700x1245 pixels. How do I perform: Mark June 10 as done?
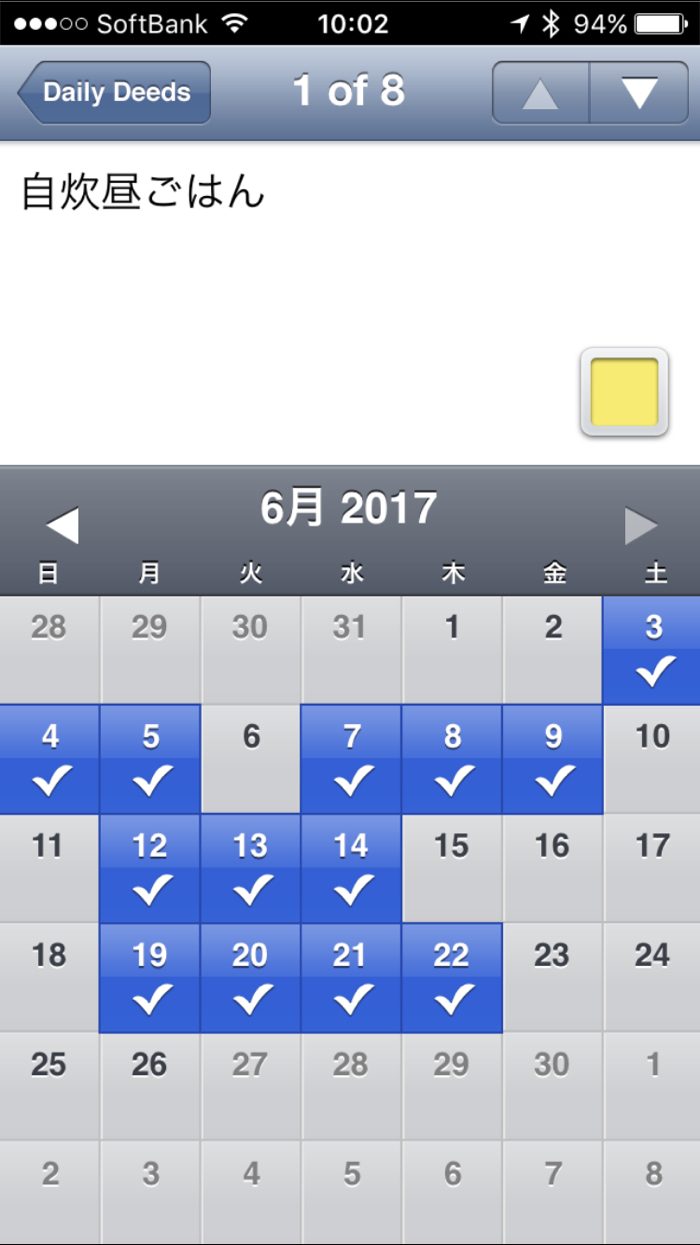653,758
